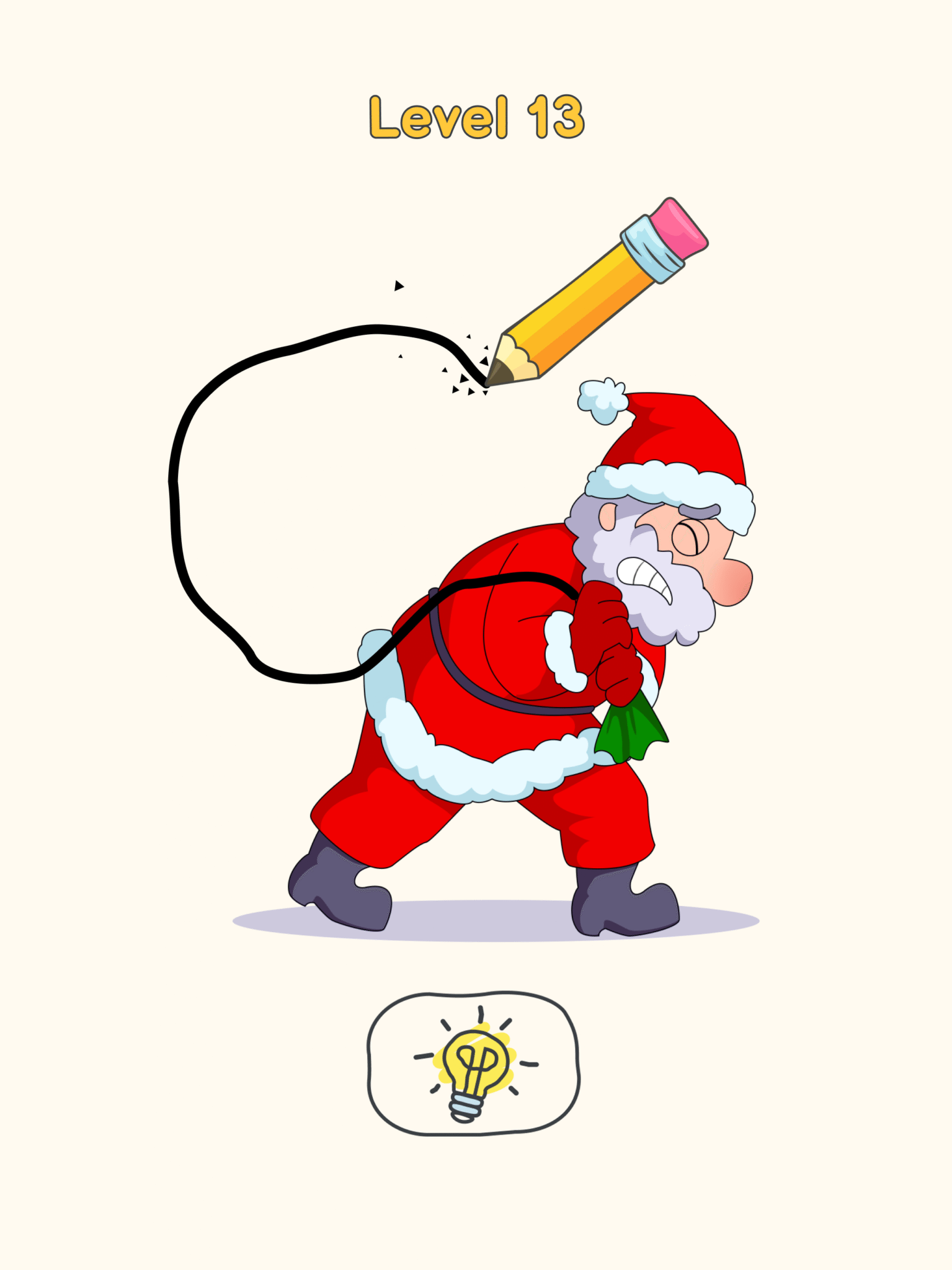Select Santa's green money bag cloth

(626, 732)
